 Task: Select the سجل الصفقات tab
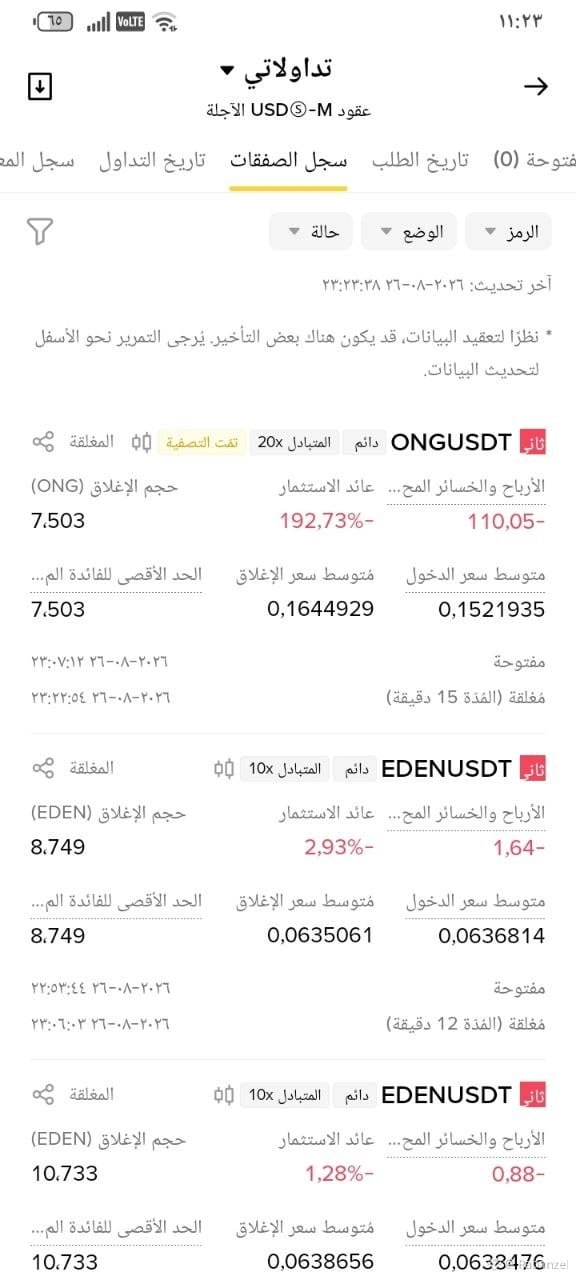(x=288, y=160)
